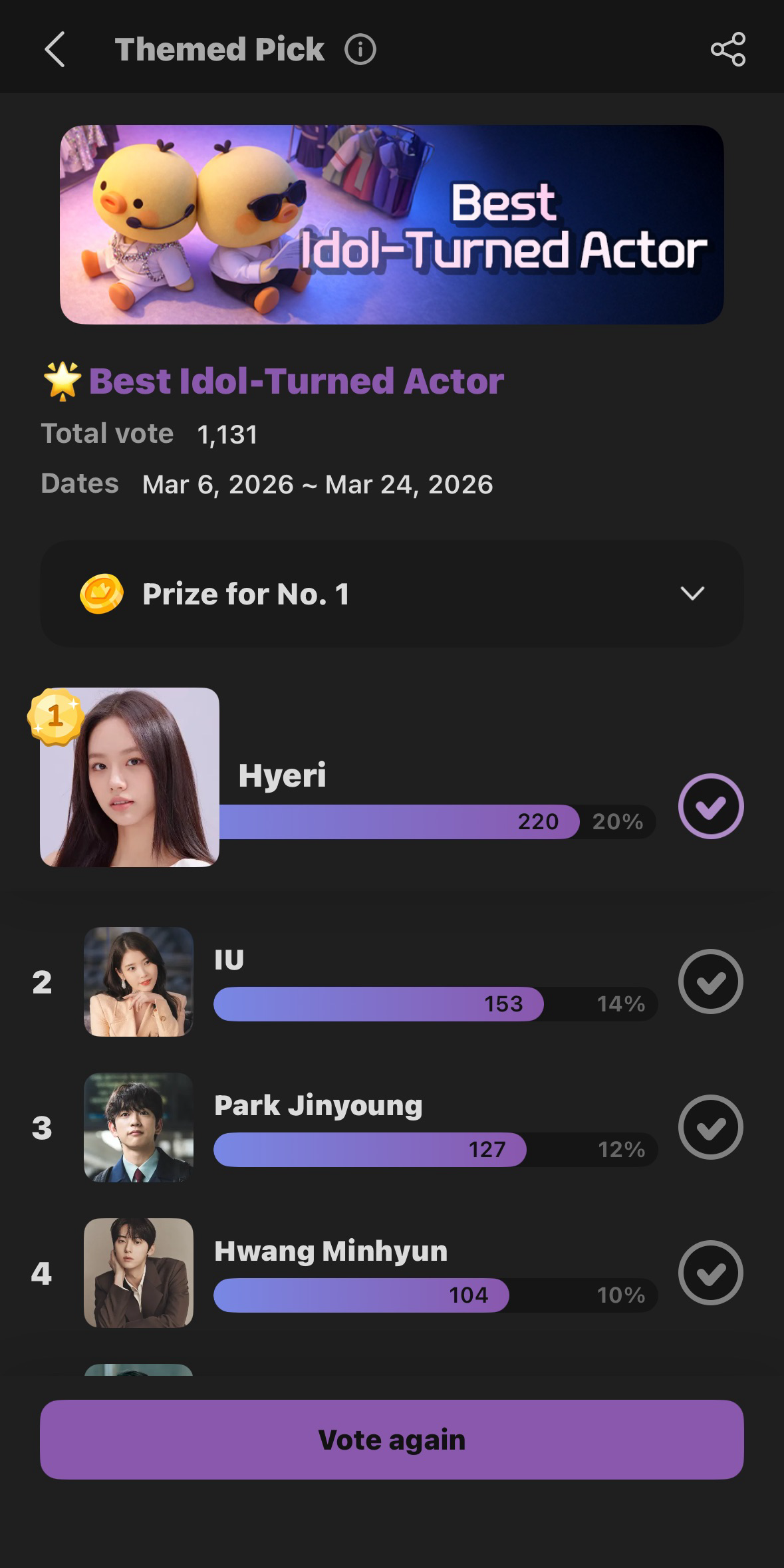The width and height of the screenshot is (784, 1568).
Task: Select the vote checkmark for Hwang Minhyun
Action: (710, 1273)
